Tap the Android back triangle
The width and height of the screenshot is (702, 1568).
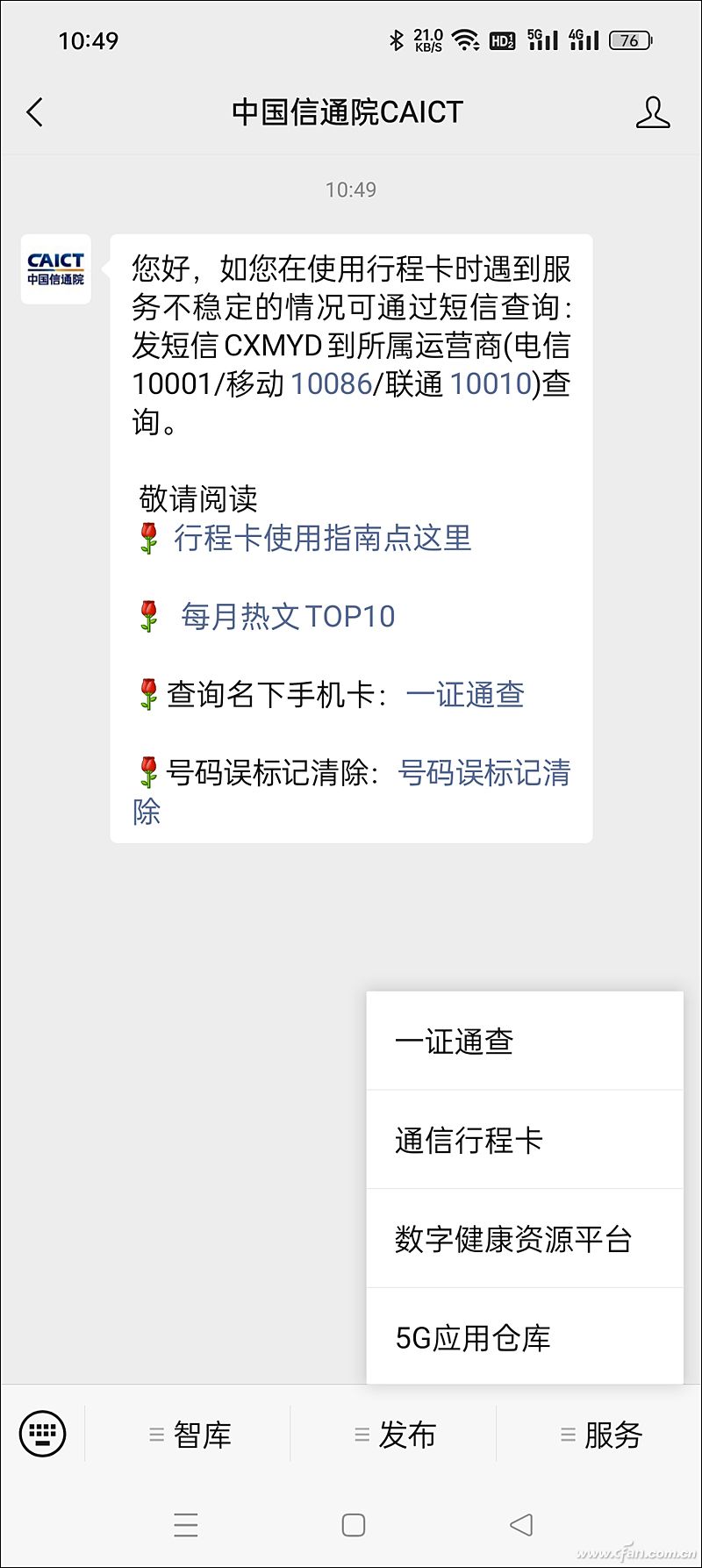pyautogui.click(x=519, y=1527)
